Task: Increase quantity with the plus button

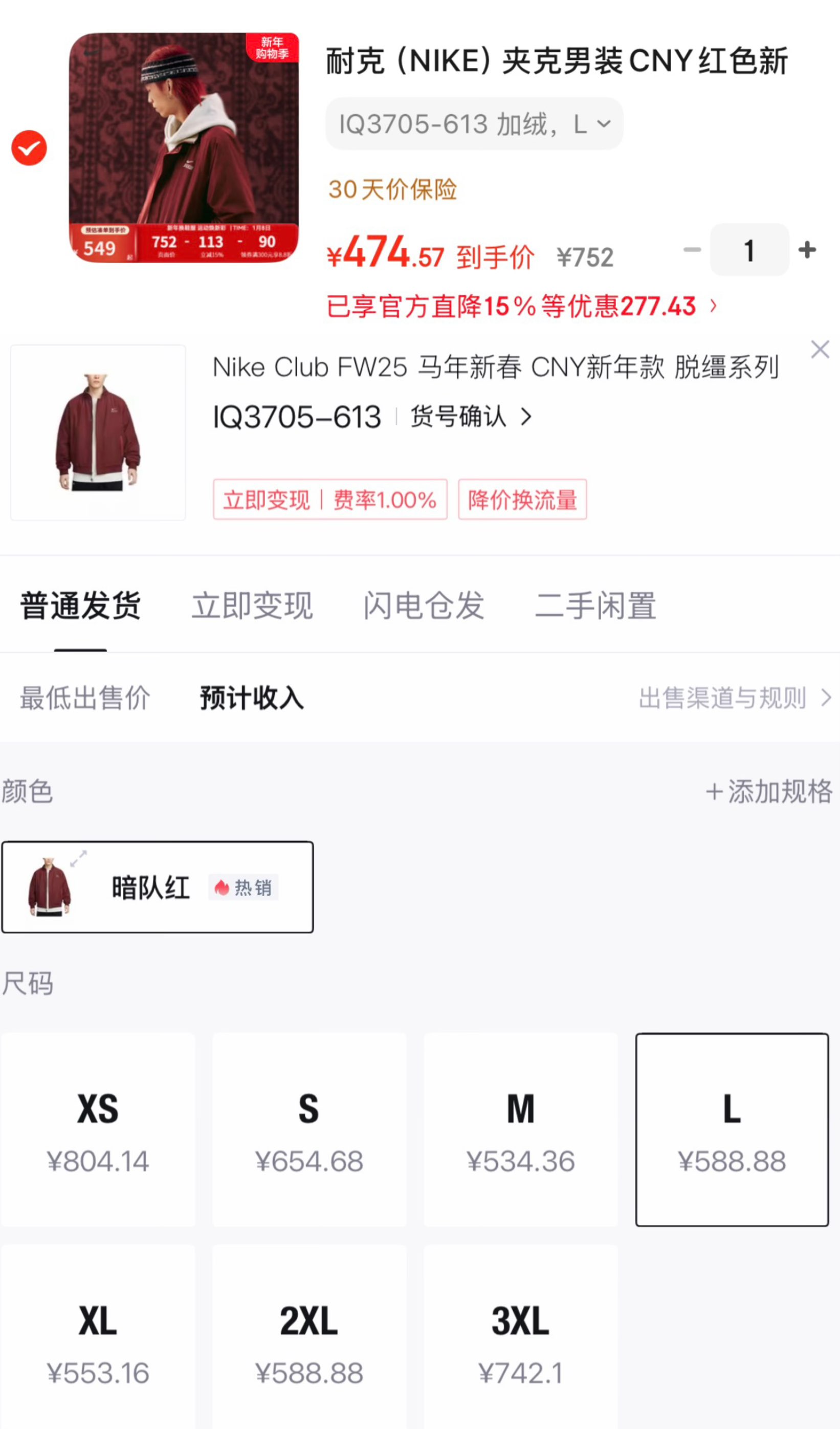Action: point(807,249)
